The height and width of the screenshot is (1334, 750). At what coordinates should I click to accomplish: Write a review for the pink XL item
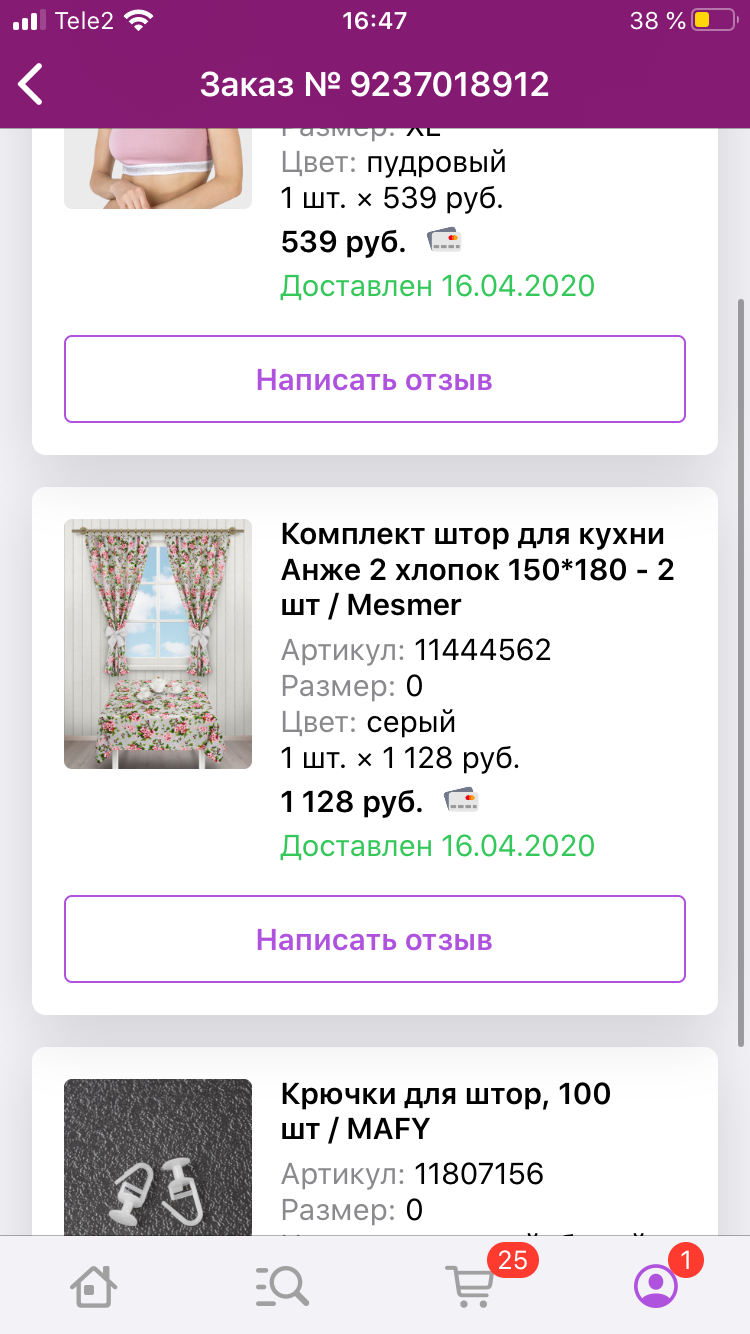(375, 379)
